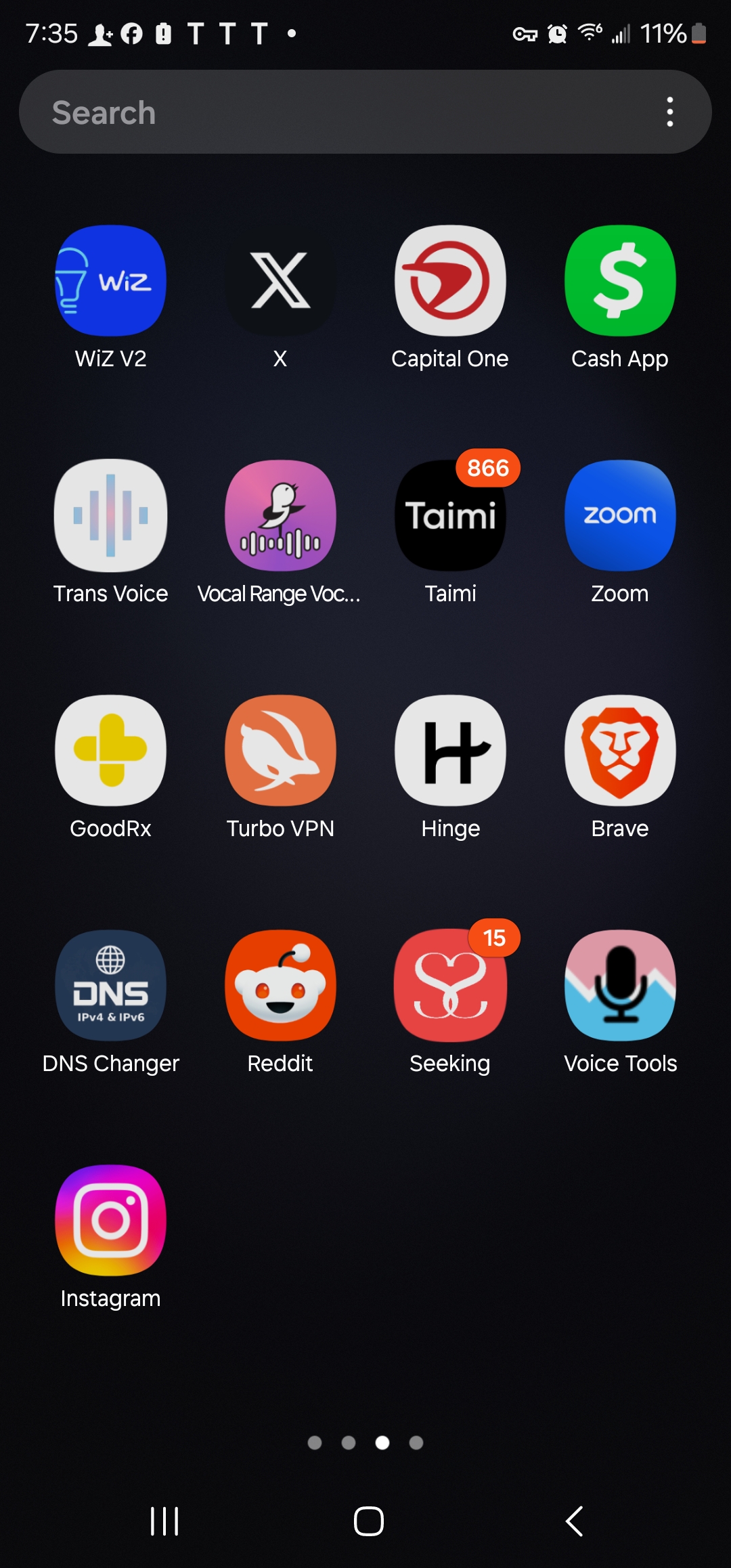This screenshot has height=1568, width=731.
Task: Launch the Reddit app
Action: pyautogui.click(x=280, y=986)
